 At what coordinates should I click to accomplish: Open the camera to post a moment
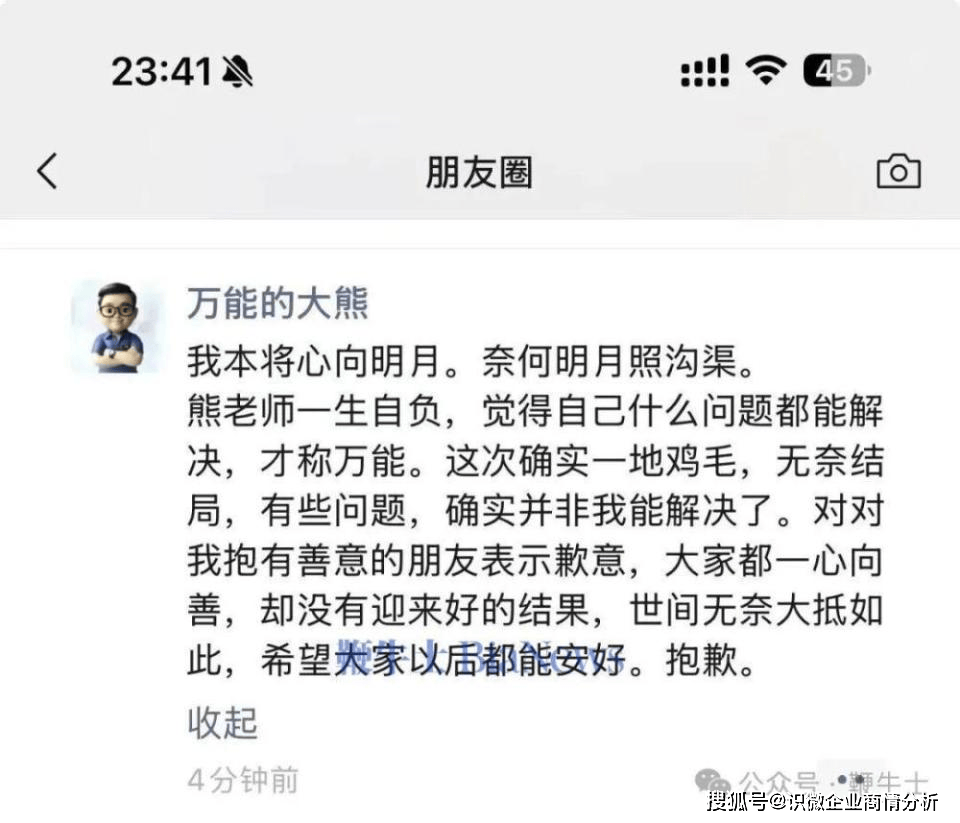coord(898,172)
